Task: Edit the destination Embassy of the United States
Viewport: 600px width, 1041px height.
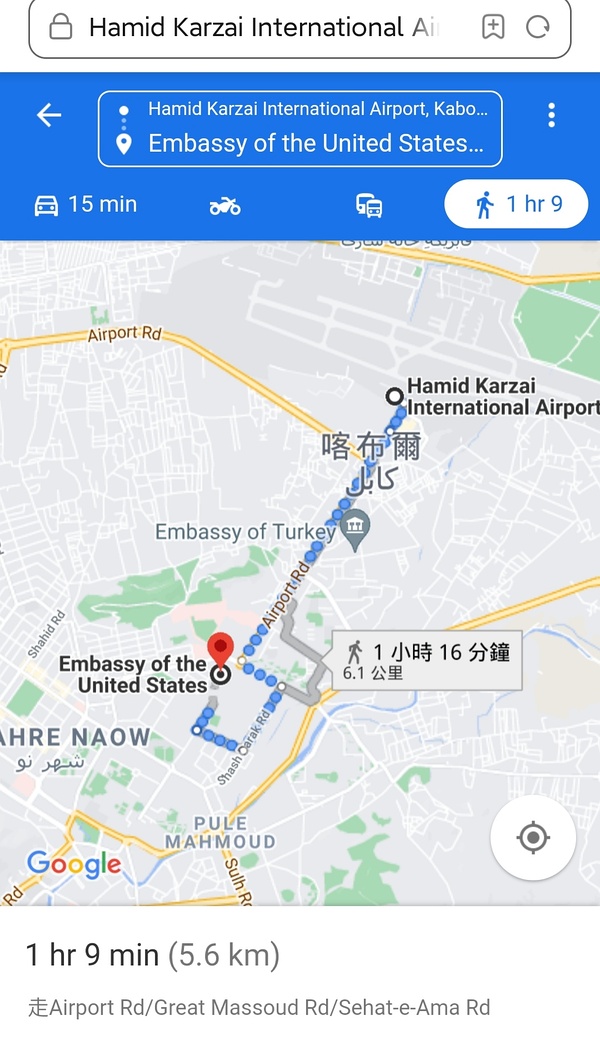Action: coord(315,144)
